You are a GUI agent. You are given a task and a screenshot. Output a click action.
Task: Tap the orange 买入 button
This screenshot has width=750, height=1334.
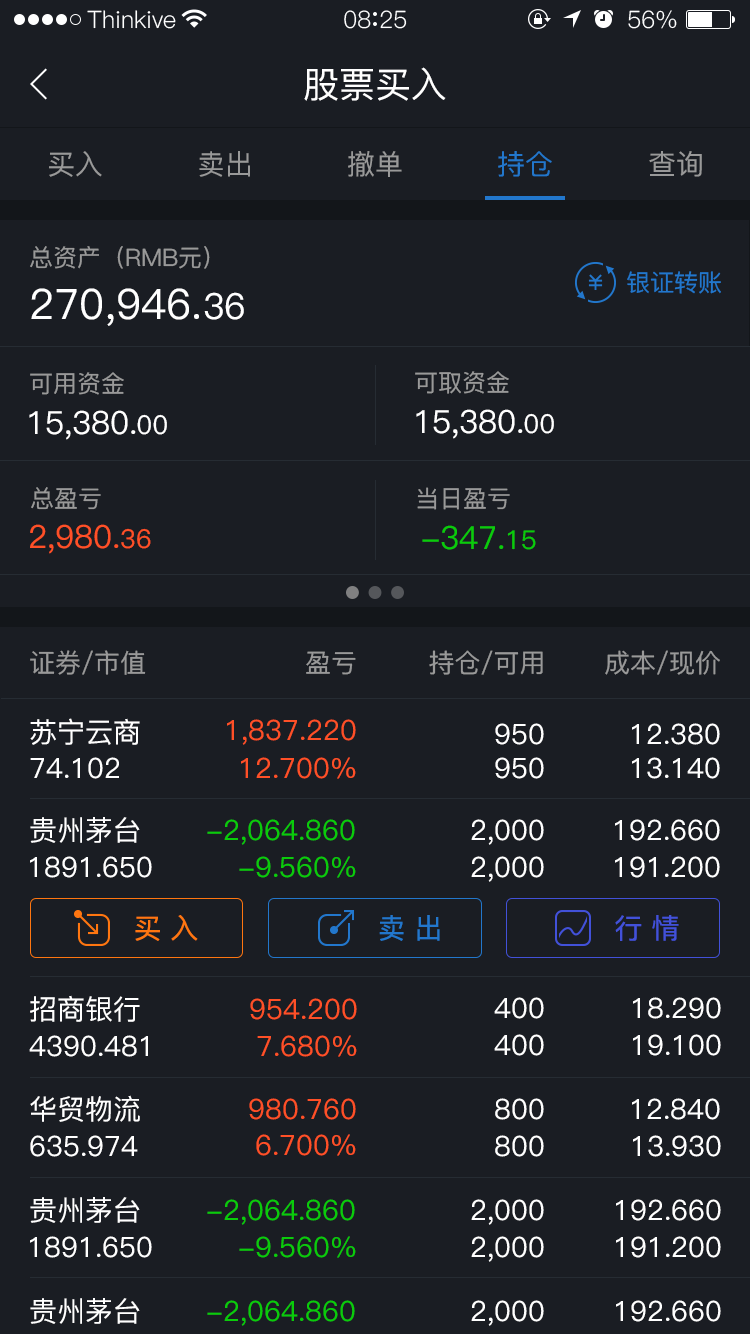[x=136, y=928]
